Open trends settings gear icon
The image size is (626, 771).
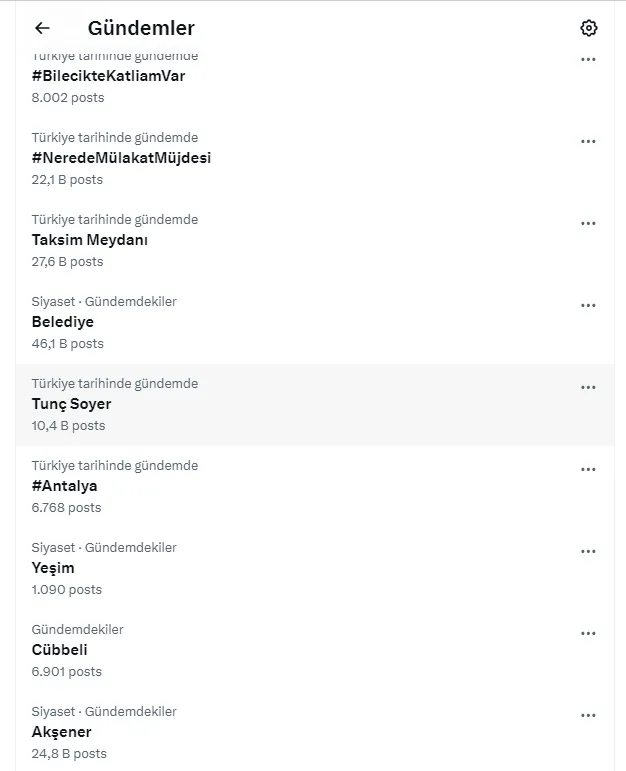pyautogui.click(x=588, y=28)
